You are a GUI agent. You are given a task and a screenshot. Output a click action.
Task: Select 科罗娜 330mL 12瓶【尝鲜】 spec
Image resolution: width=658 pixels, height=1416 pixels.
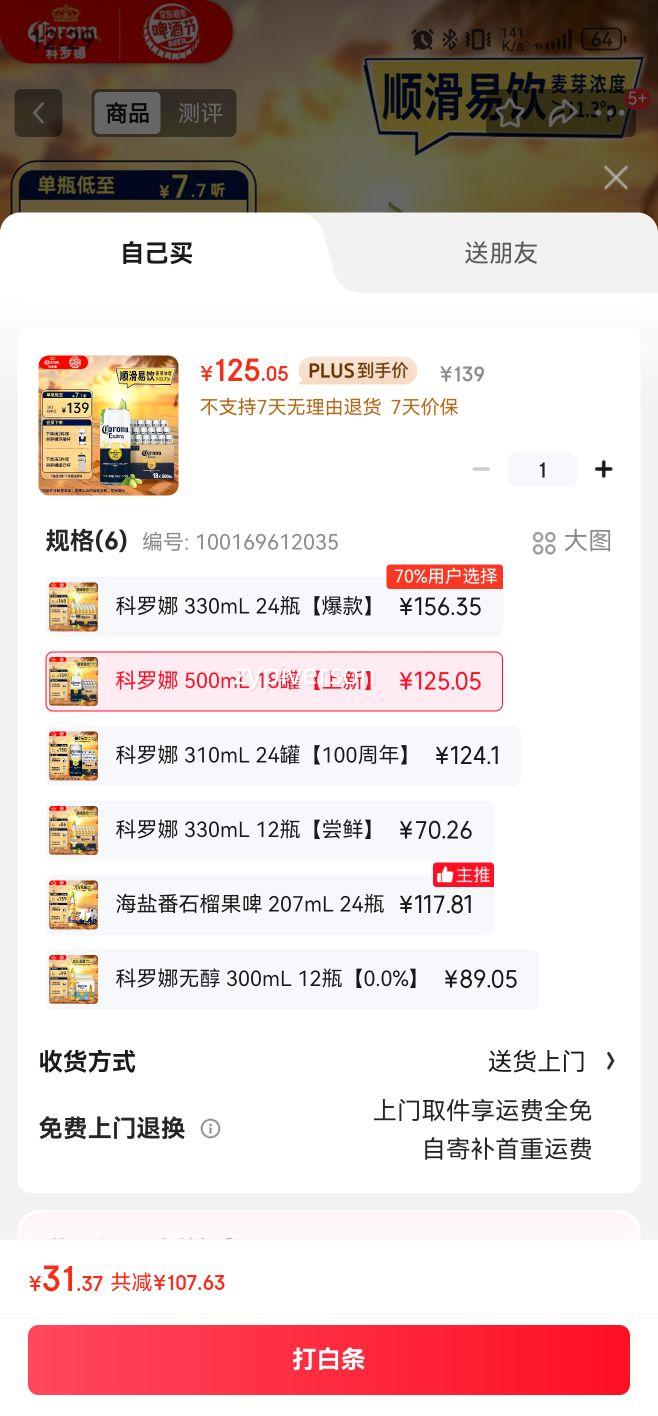(270, 830)
